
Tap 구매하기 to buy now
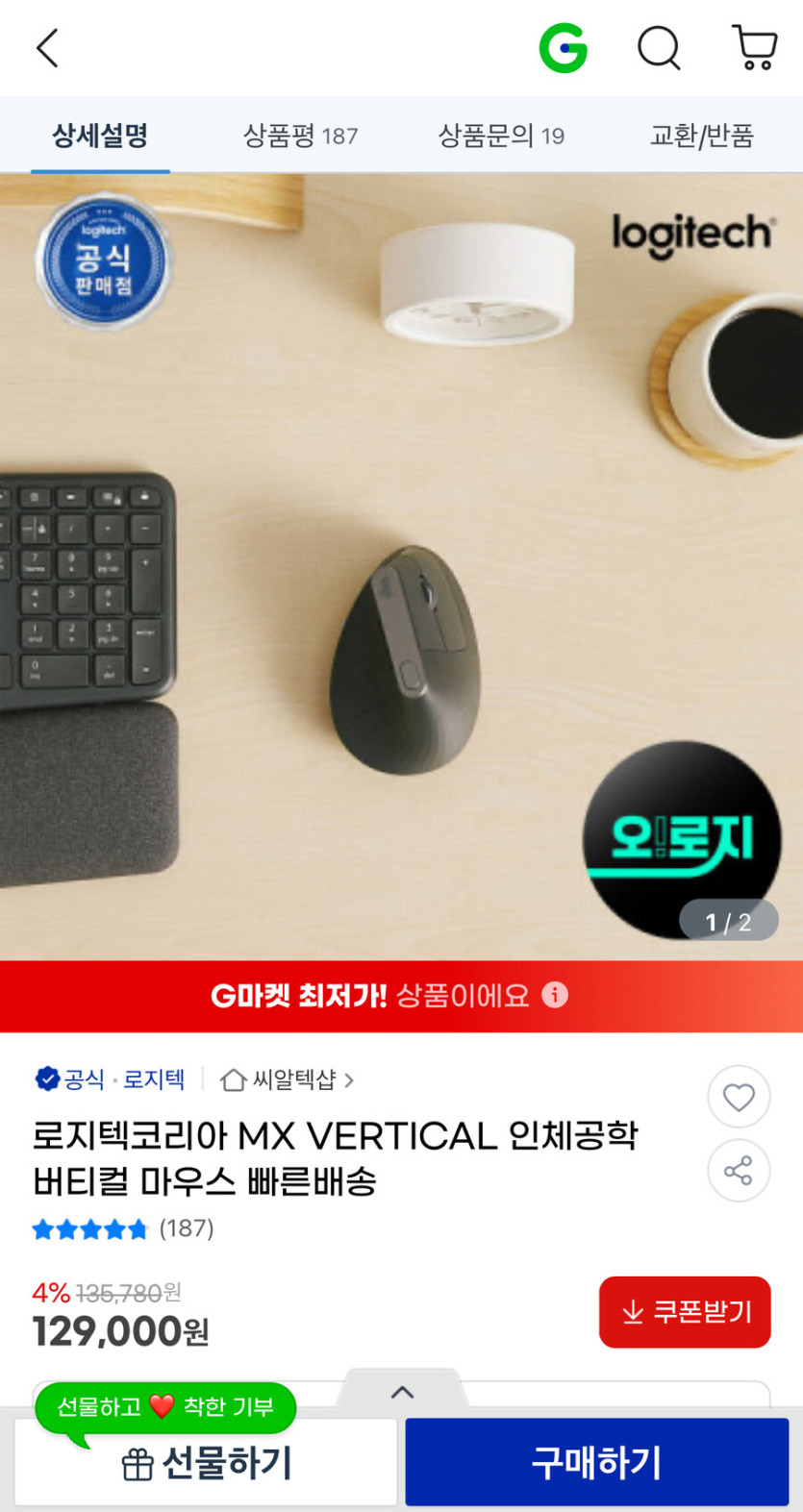point(597,1462)
